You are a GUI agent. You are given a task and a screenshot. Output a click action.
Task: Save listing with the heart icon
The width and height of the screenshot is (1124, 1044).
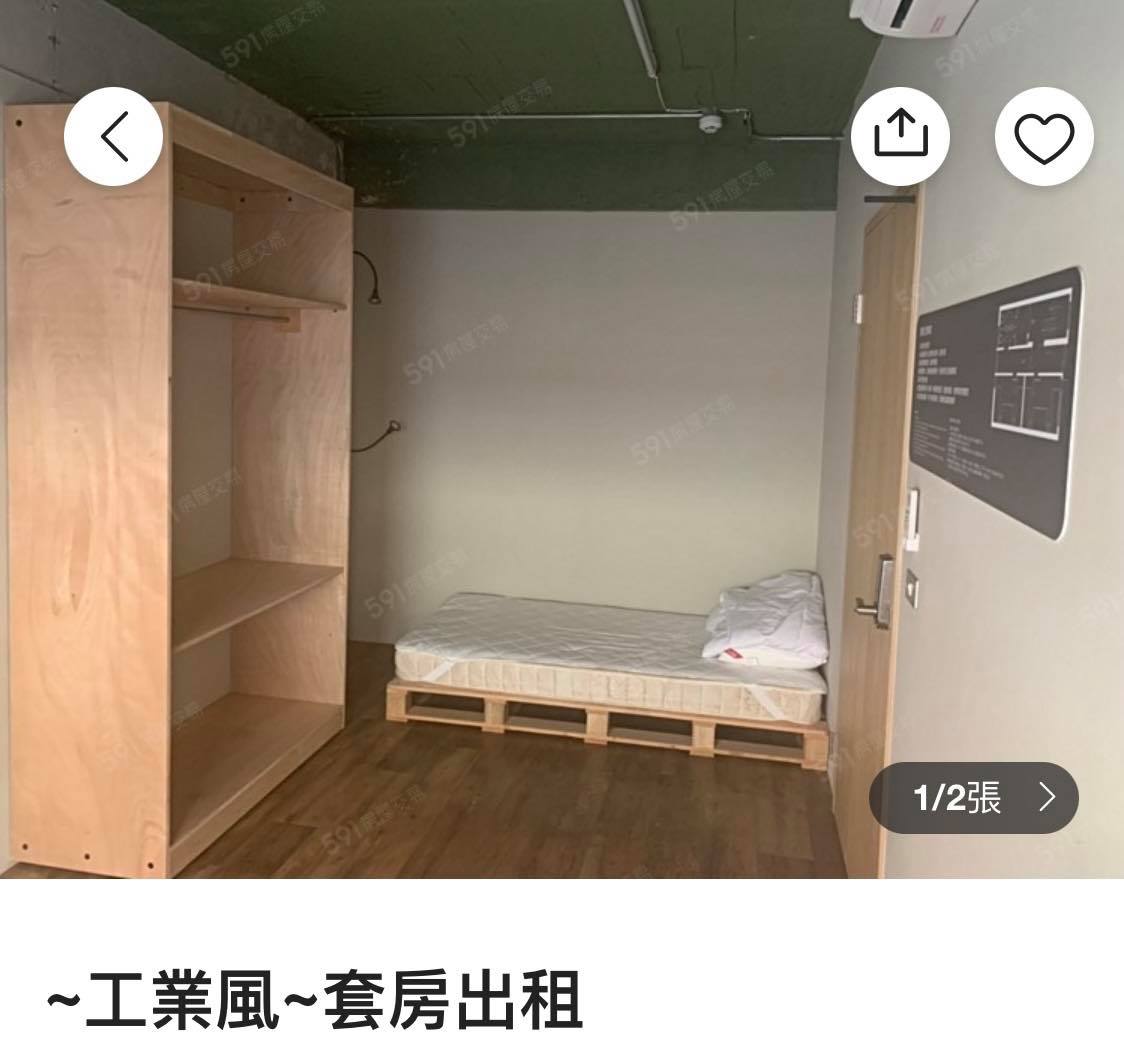1044,137
